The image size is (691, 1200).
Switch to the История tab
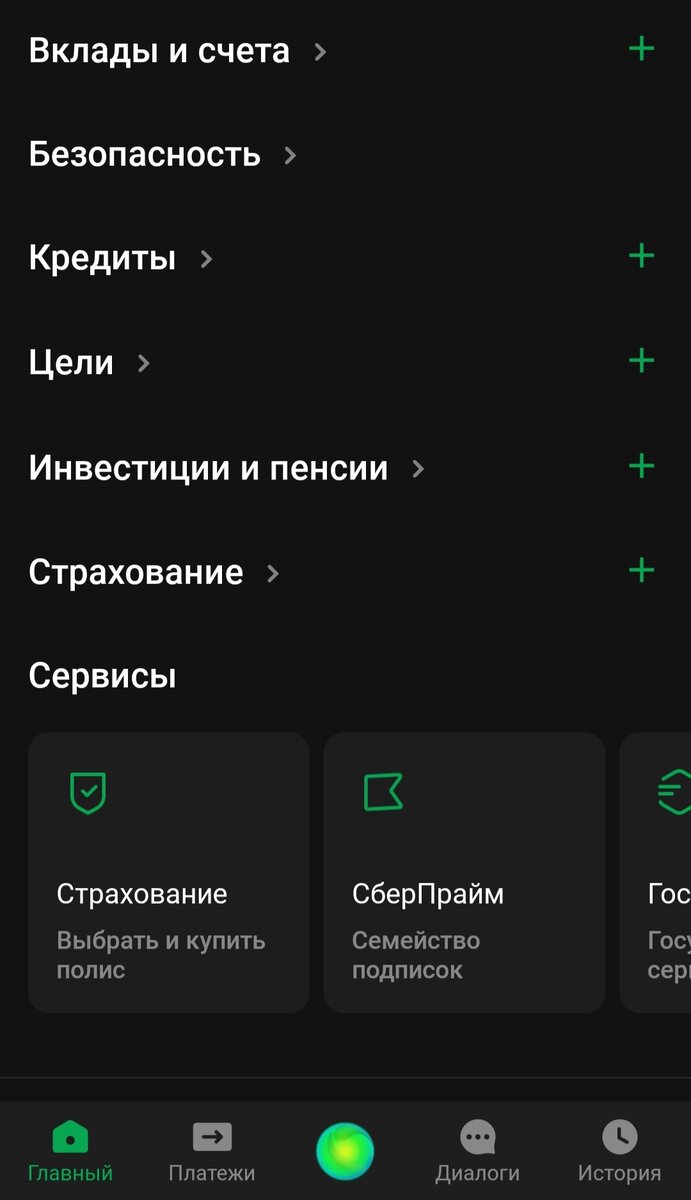click(x=619, y=1152)
